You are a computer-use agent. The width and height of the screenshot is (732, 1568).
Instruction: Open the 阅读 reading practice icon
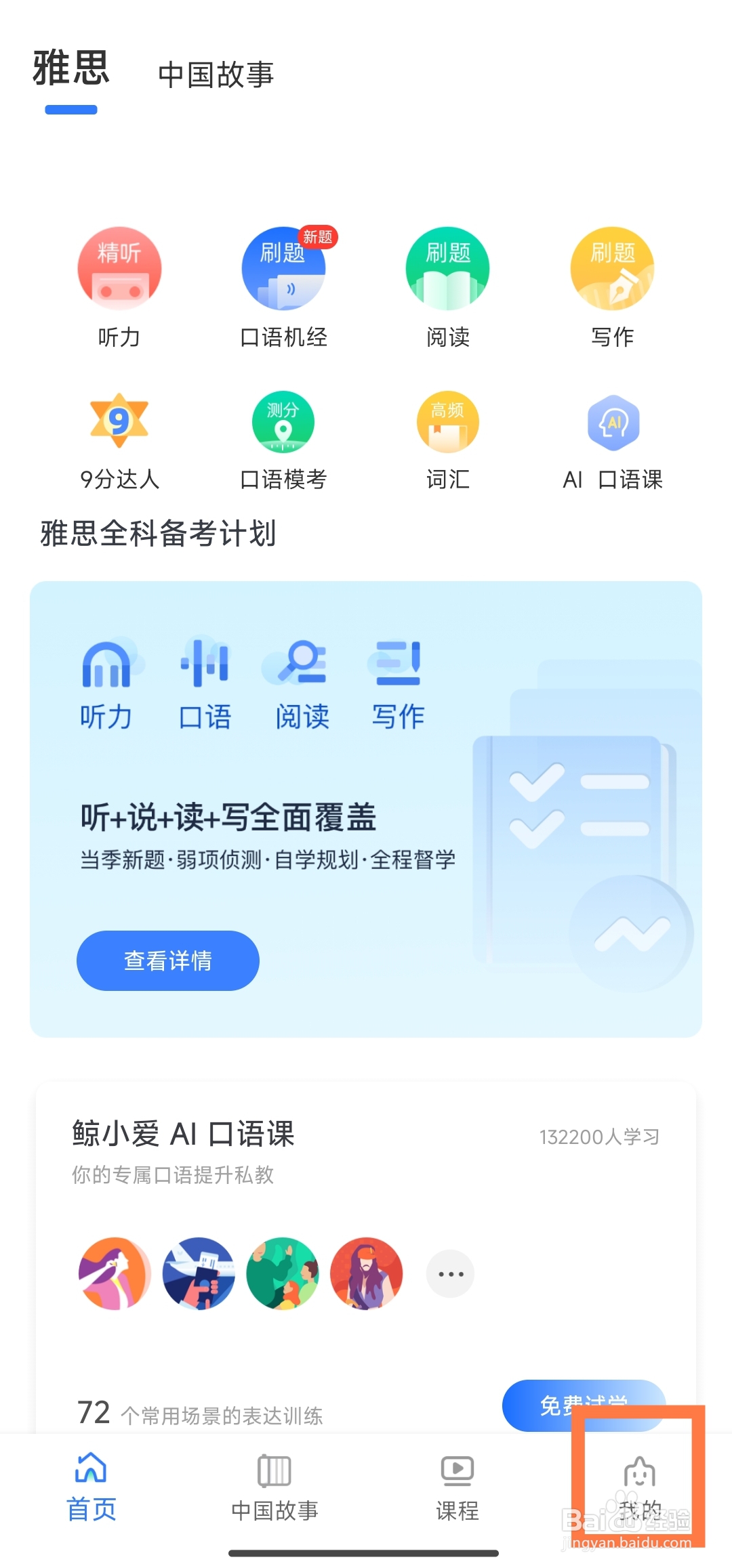pos(447,269)
